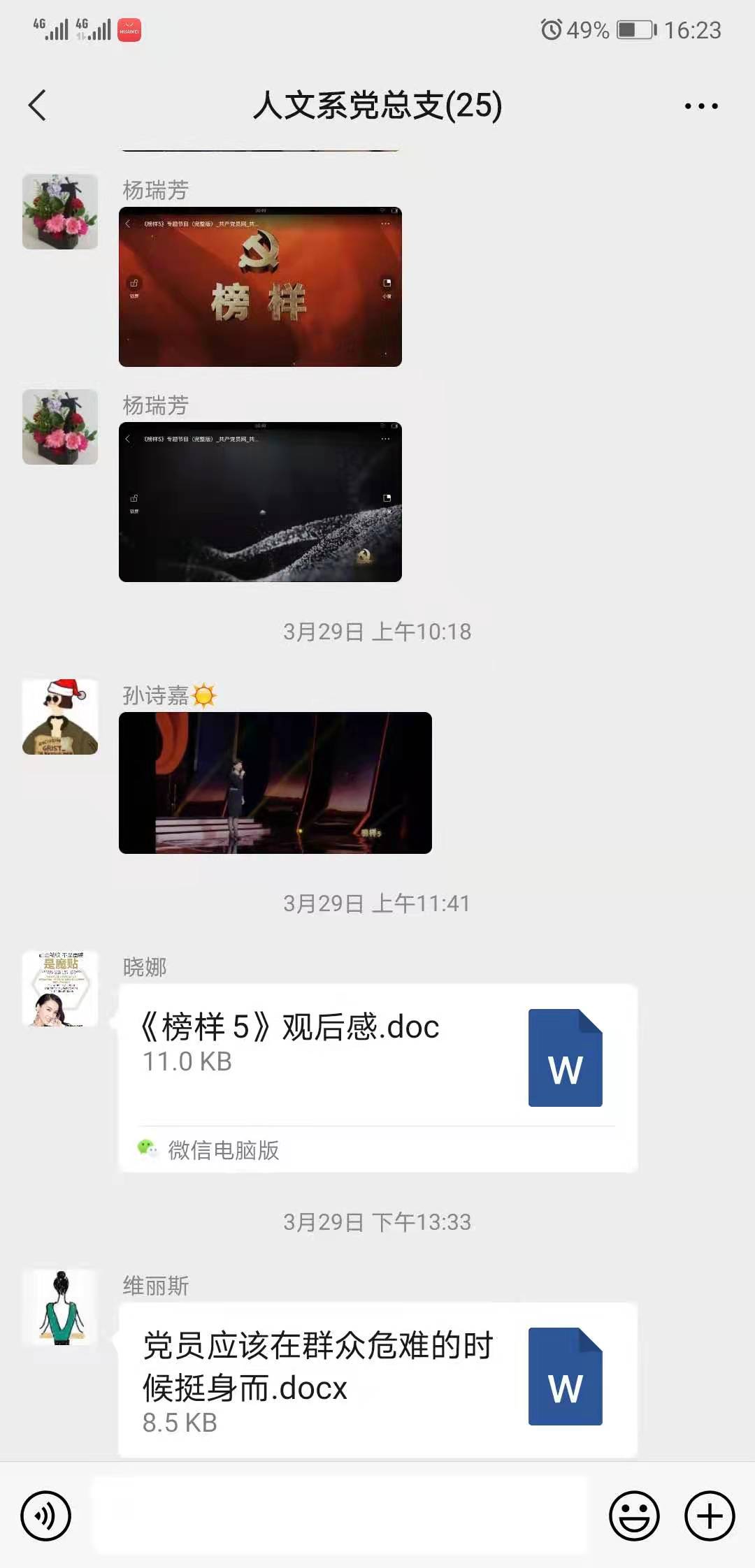Go back from the group chat
This screenshot has width=755, height=1568.
(37, 106)
